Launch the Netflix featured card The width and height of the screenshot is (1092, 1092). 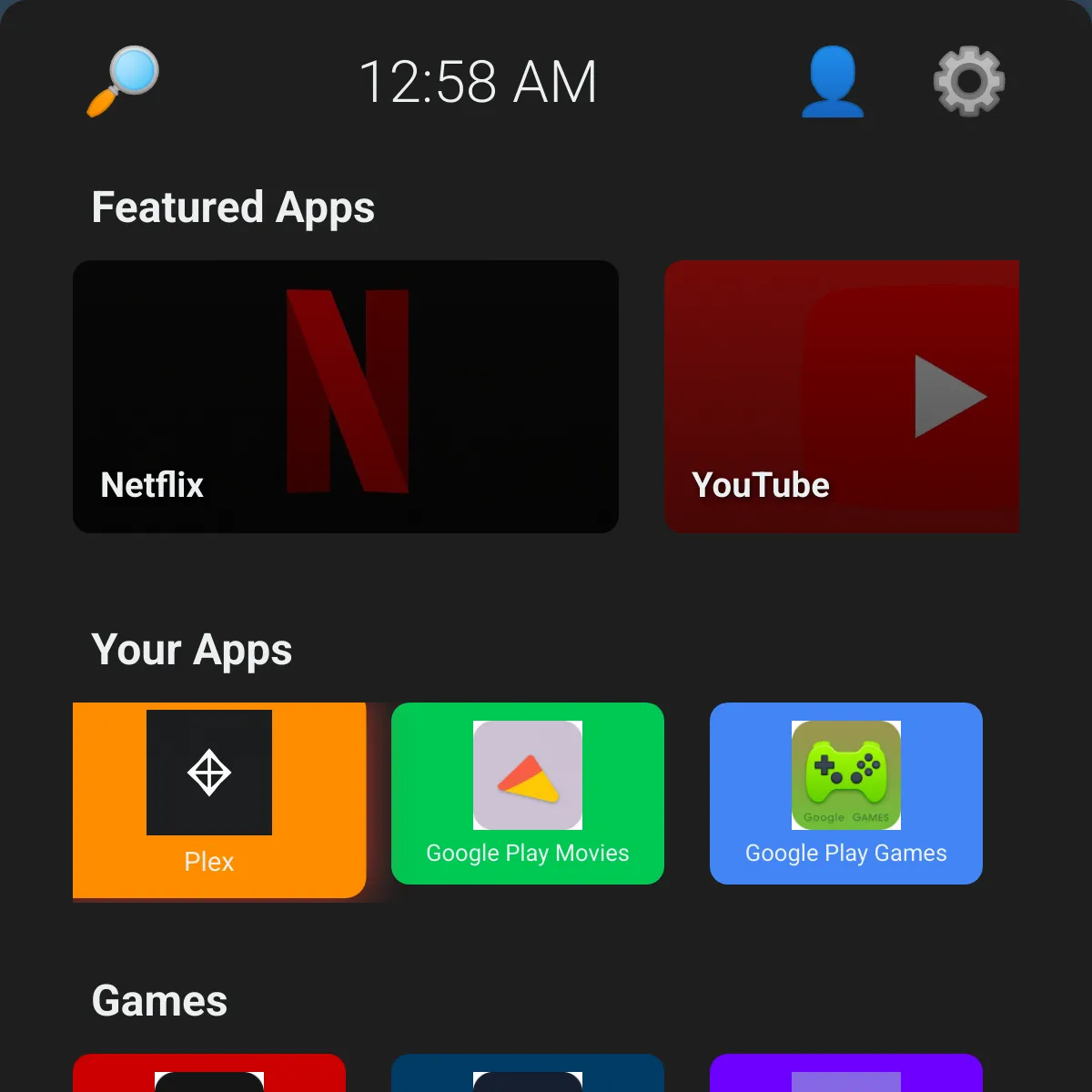point(346,397)
